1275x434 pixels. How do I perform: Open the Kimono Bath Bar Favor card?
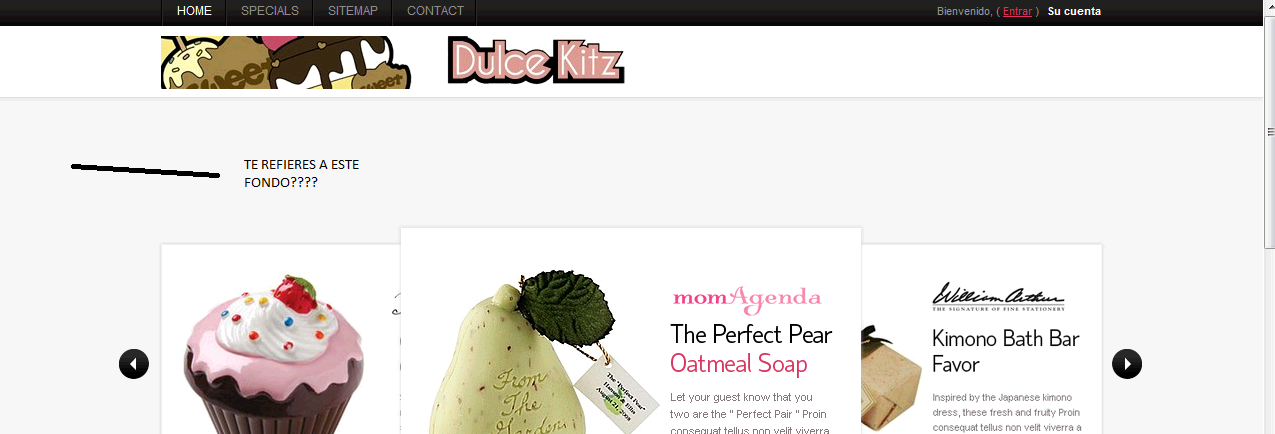[x=1005, y=351]
